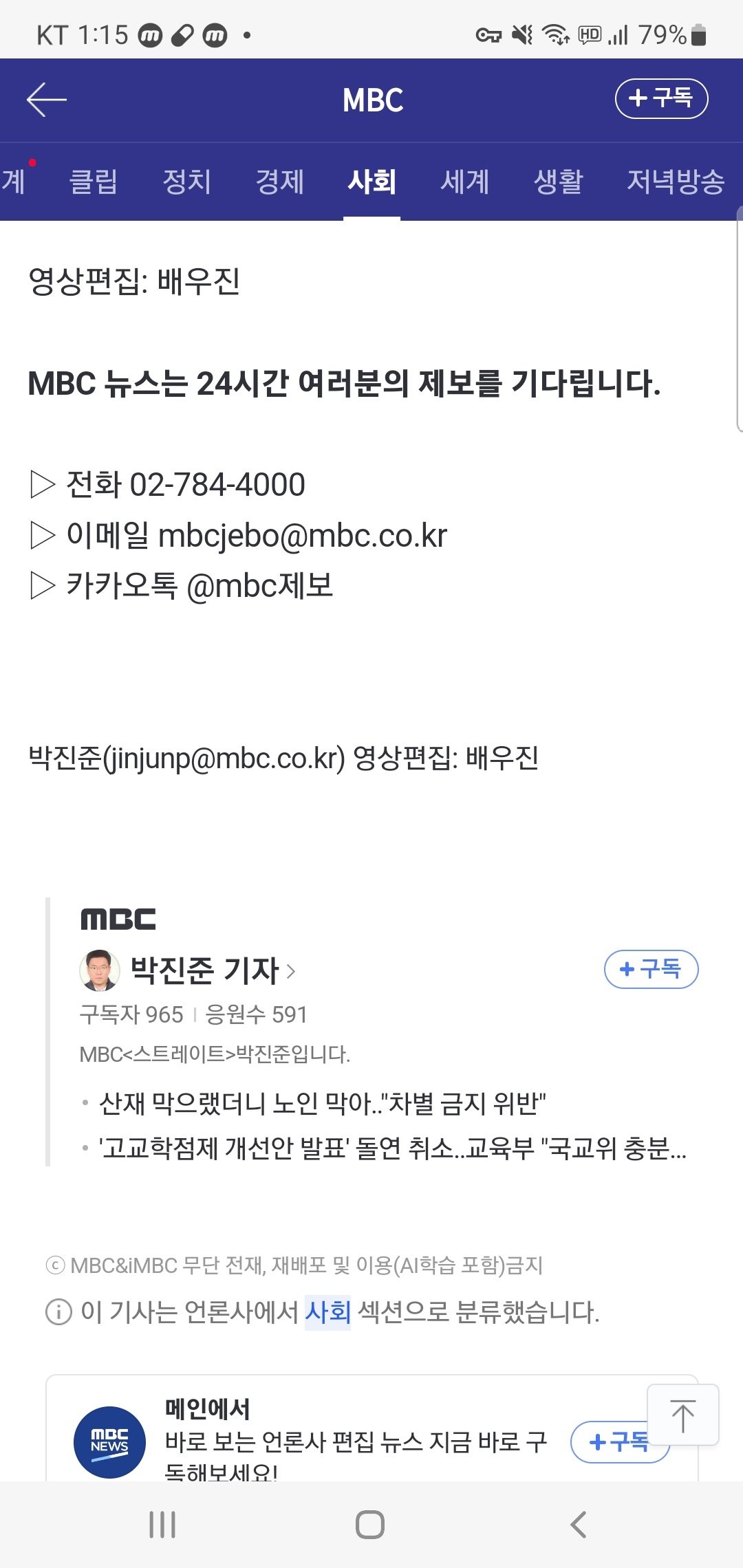Open the 고교학점제 개선안 article
Viewport: 743px width, 1568px height.
click(392, 1148)
